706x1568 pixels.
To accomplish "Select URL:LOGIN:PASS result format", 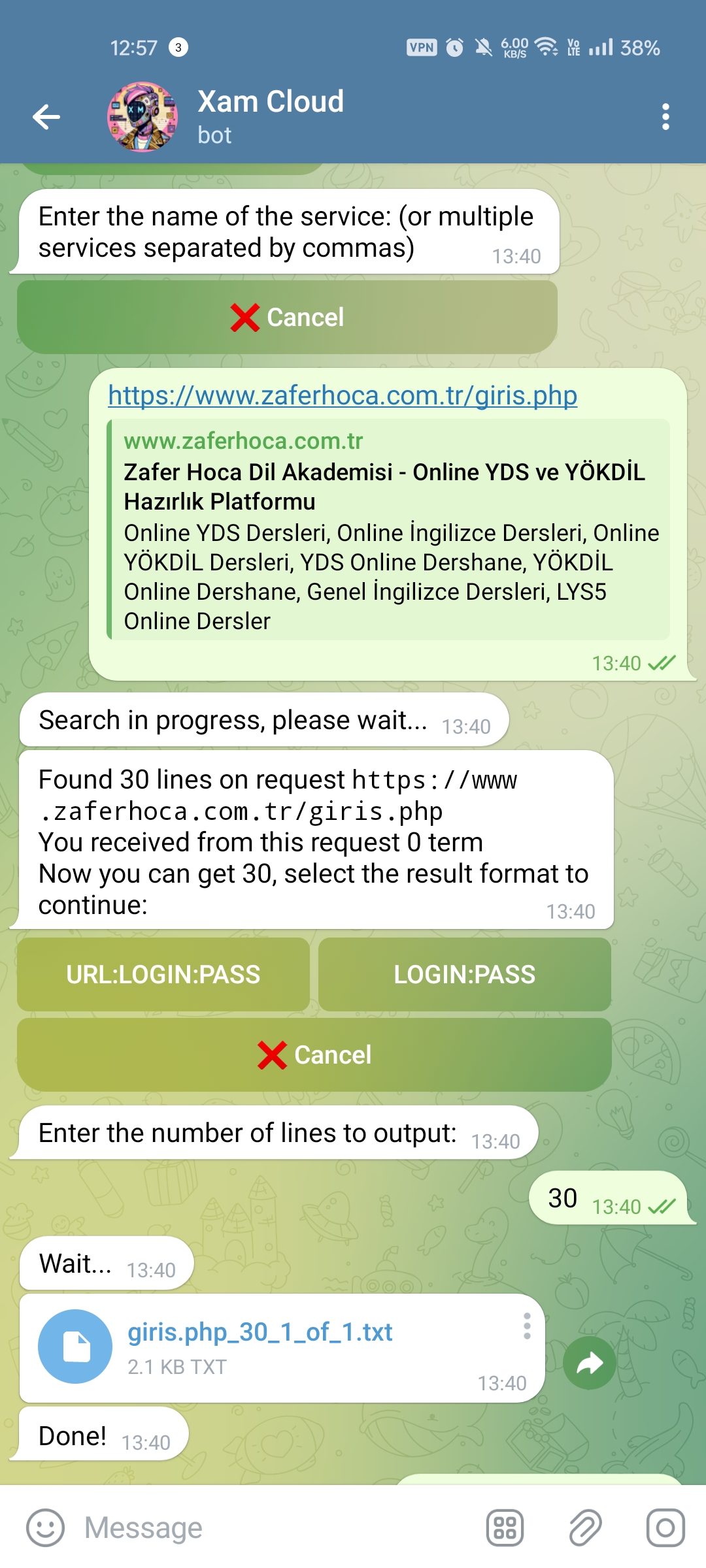I will (x=163, y=975).
